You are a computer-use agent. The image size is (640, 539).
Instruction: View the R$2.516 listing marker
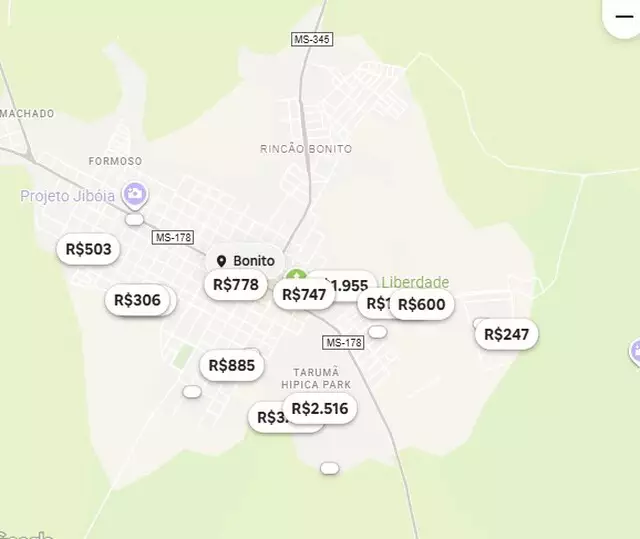click(x=320, y=408)
